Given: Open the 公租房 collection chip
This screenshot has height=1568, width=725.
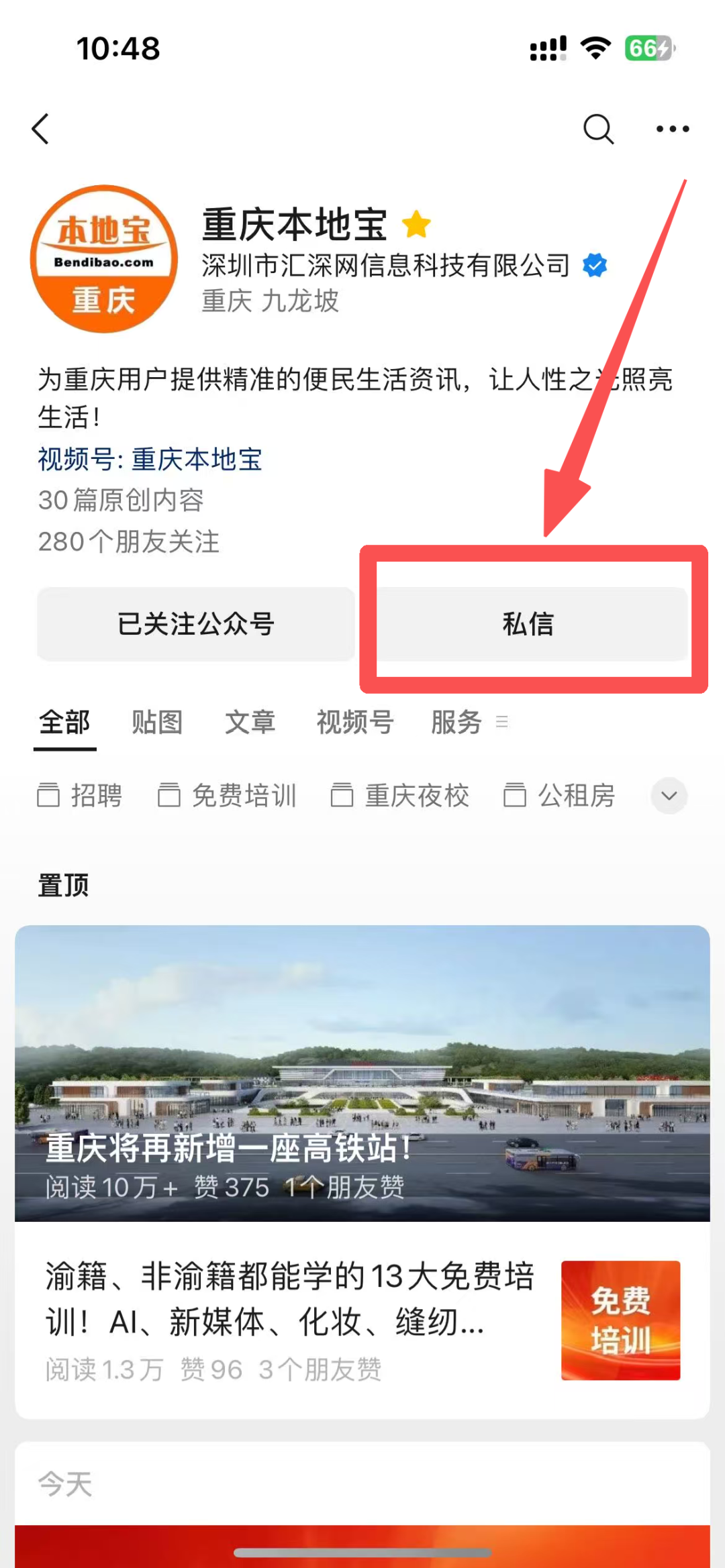Looking at the screenshot, I should [559, 796].
